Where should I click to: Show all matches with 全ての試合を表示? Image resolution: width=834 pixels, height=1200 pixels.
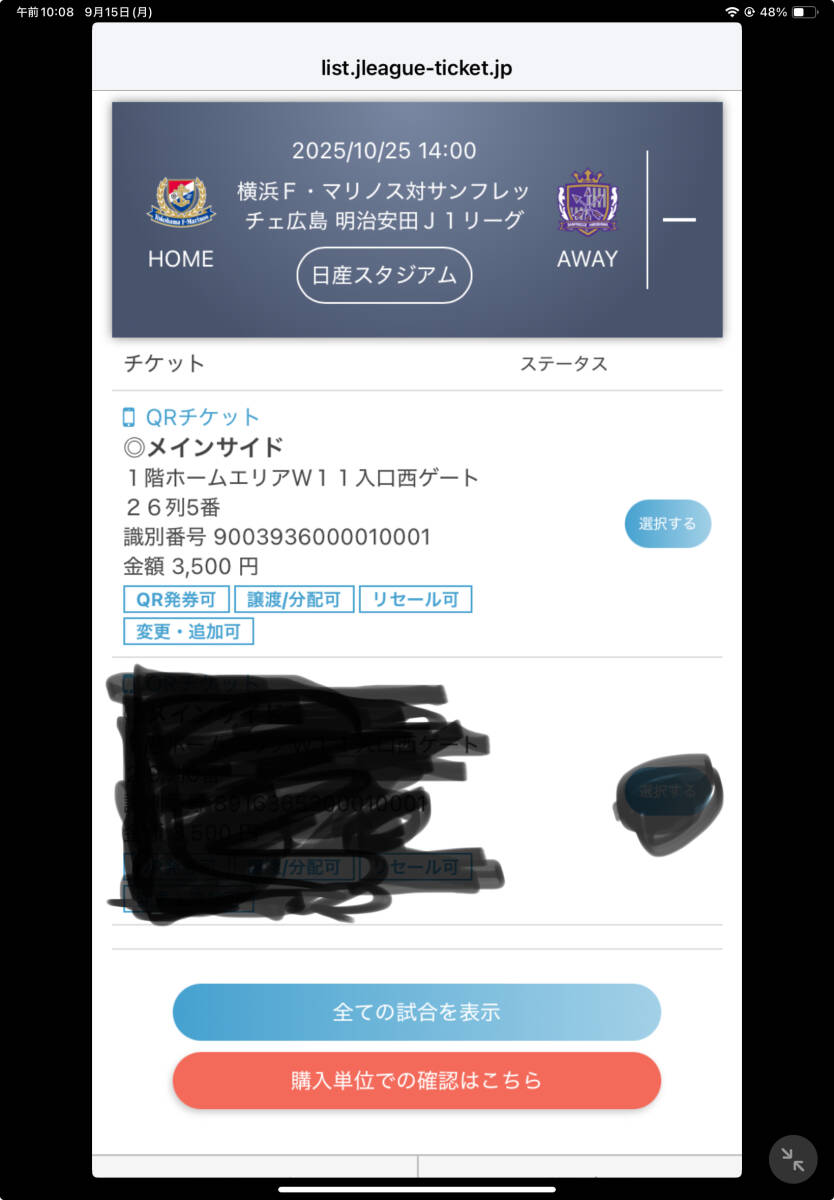(x=416, y=1012)
